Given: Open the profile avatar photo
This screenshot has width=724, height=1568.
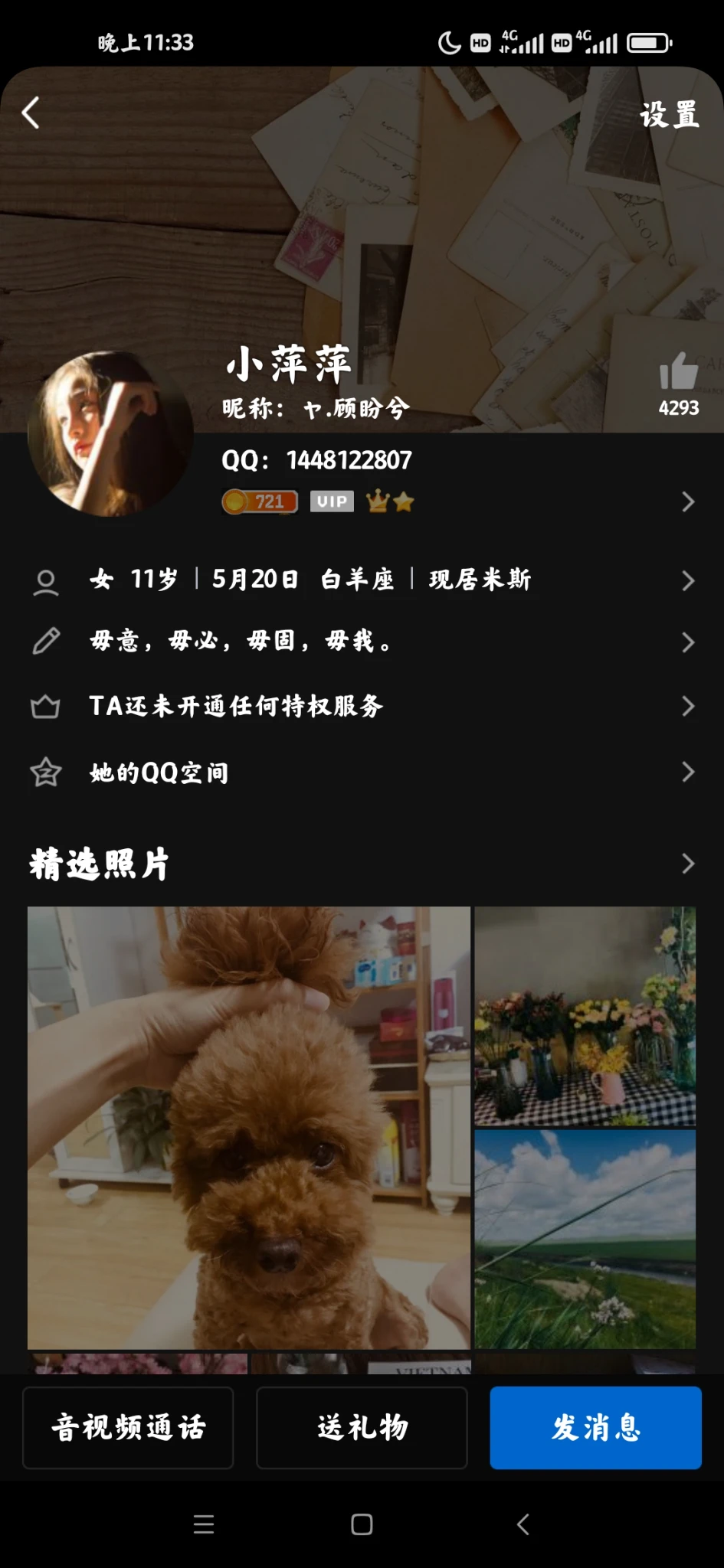Looking at the screenshot, I should click(110, 433).
